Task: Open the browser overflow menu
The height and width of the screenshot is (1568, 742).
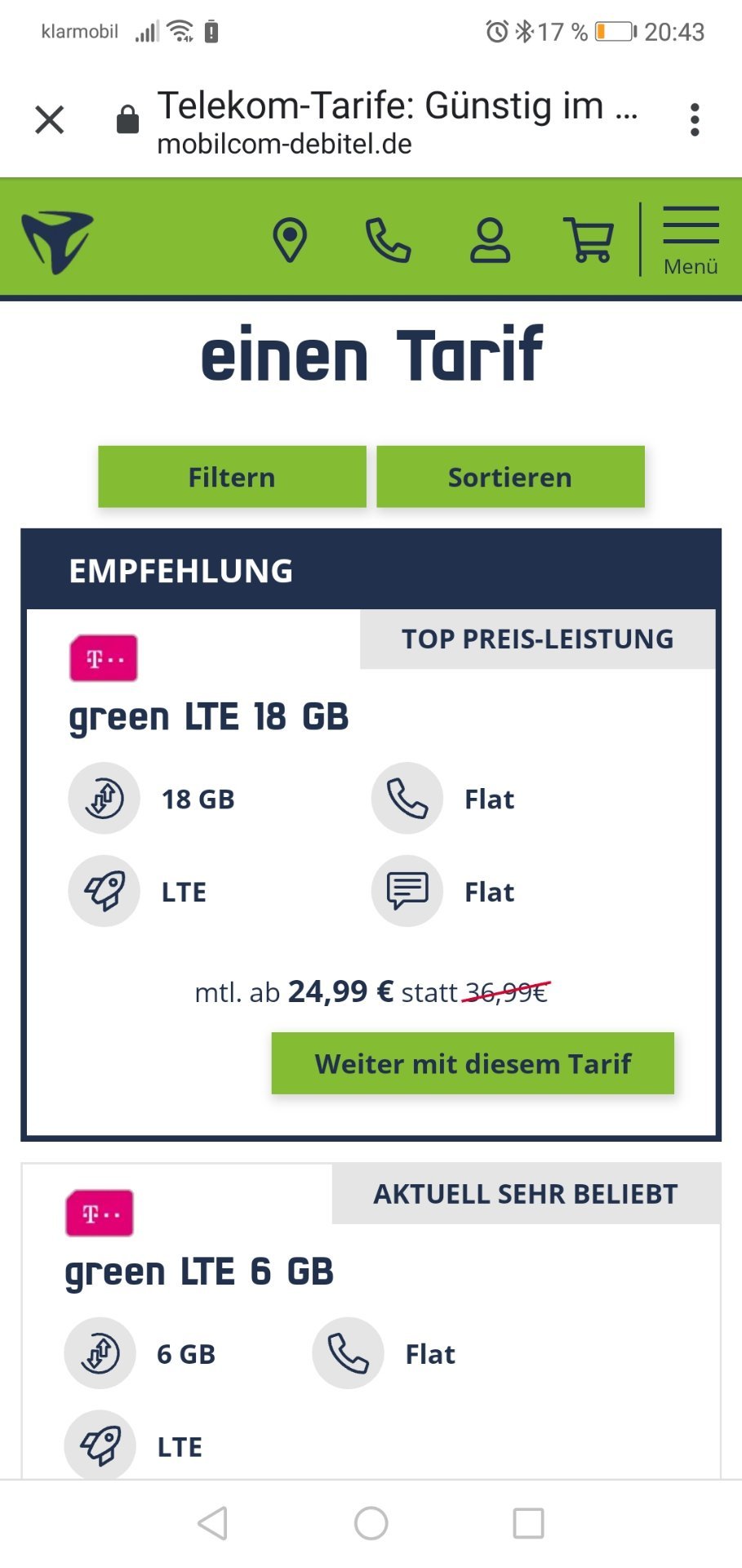Action: tap(695, 120)
